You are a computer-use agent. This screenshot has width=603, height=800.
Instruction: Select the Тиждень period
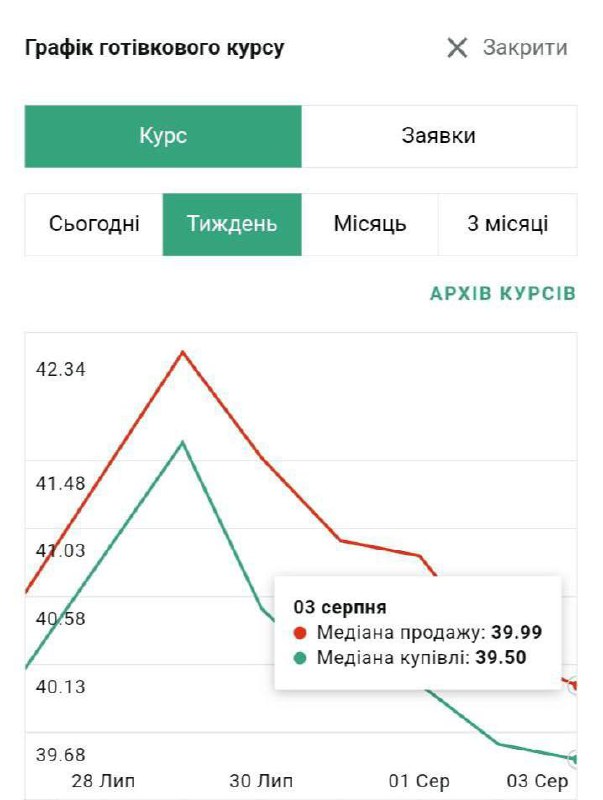(232, 224)
